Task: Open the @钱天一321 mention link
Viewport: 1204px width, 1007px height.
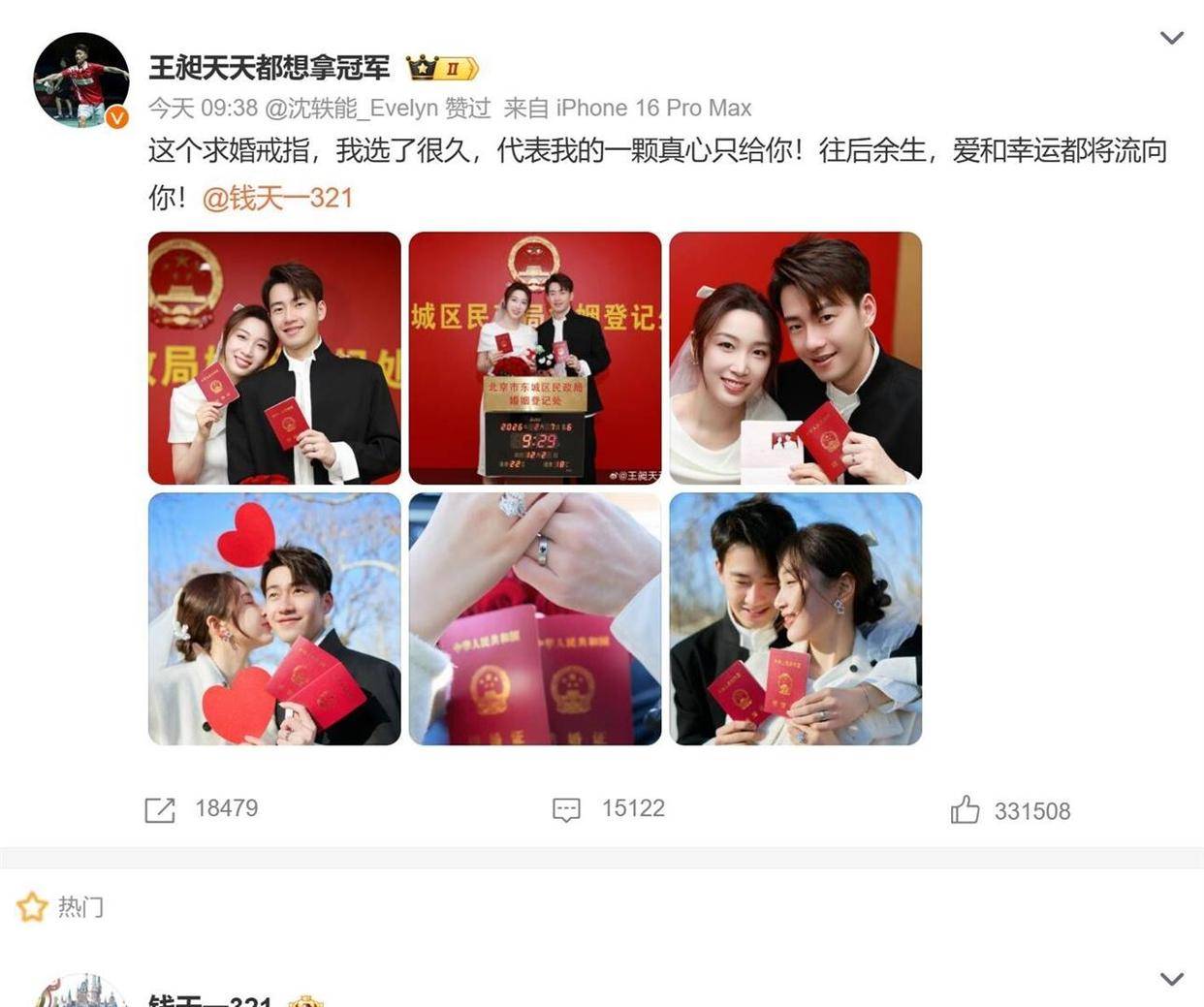Action: pos(277,198)
